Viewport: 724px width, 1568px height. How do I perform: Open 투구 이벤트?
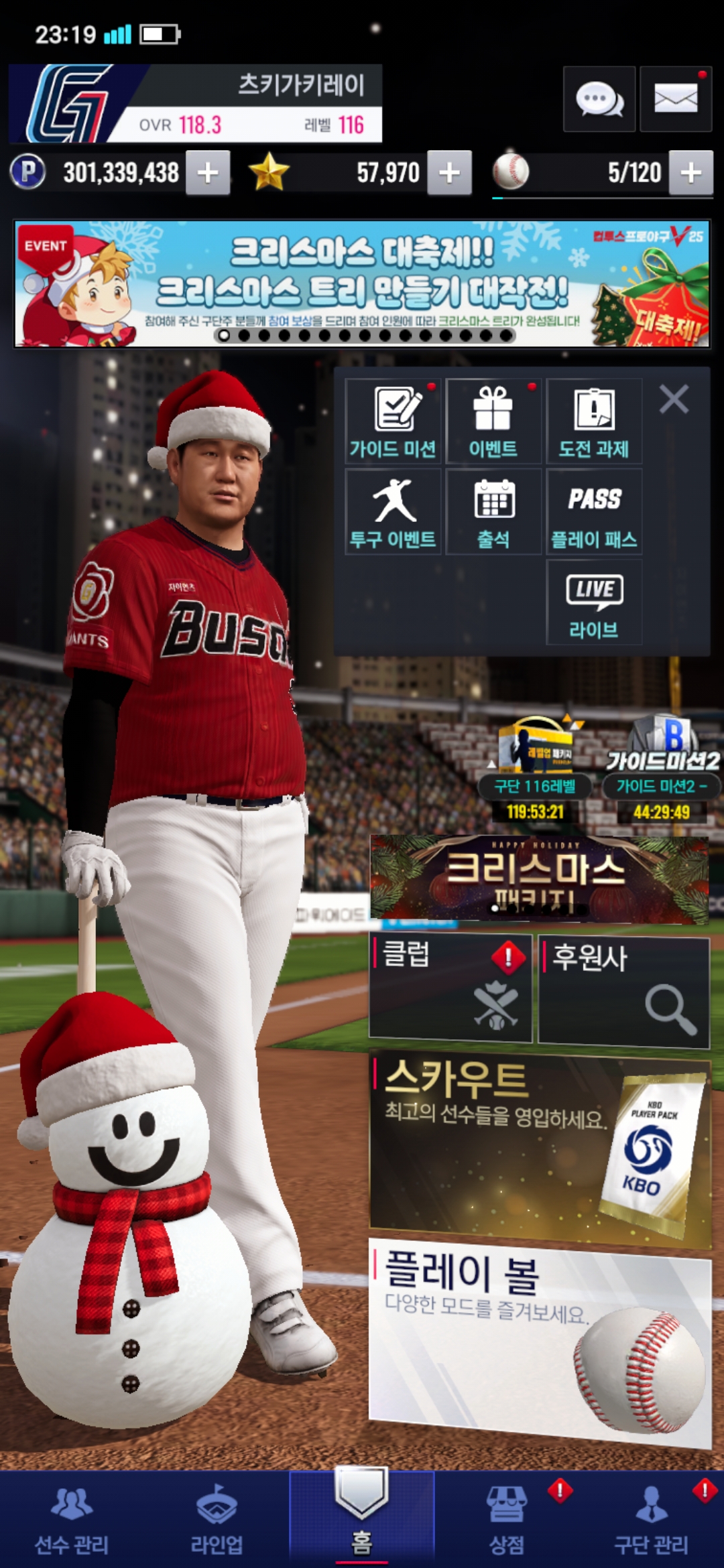pos(393,512)
